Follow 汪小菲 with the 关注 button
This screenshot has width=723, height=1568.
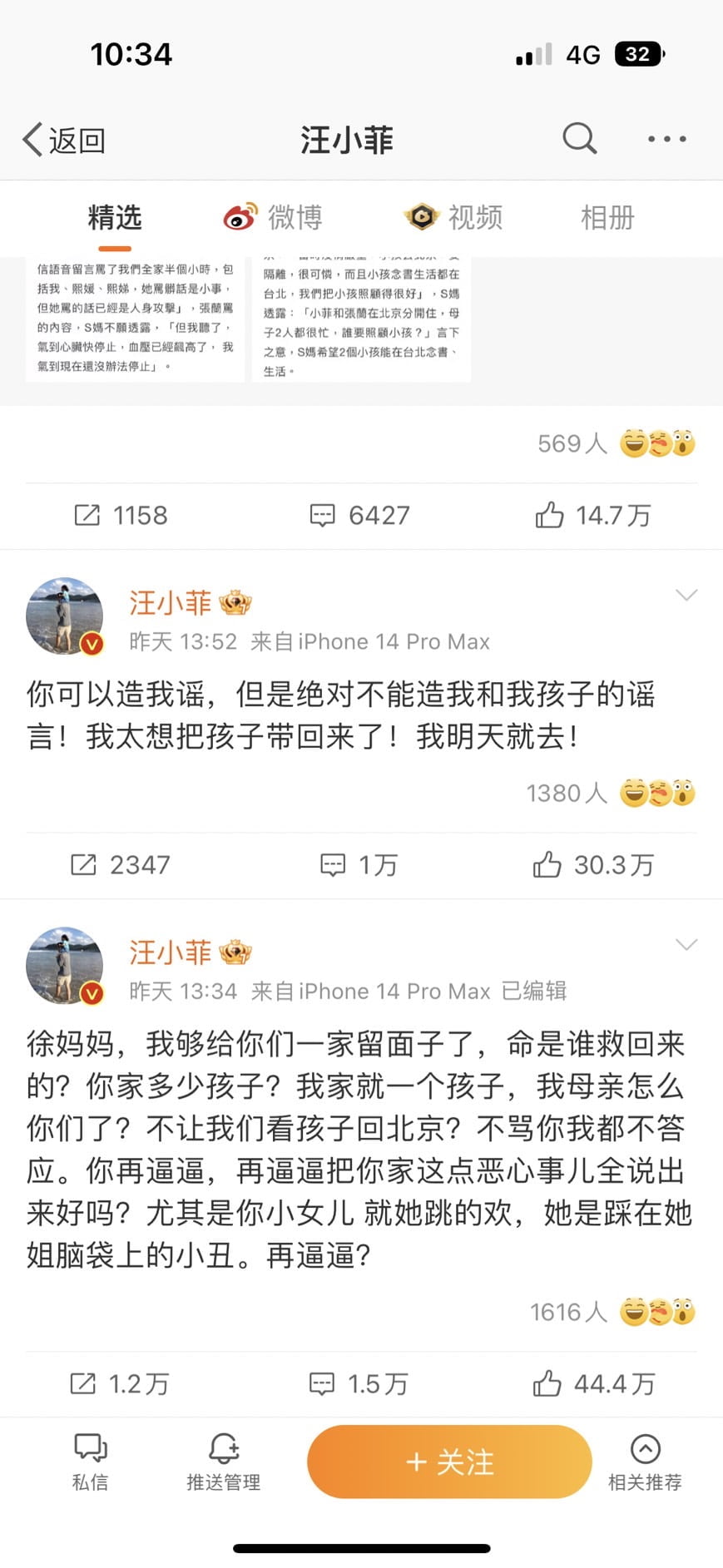449,1462
